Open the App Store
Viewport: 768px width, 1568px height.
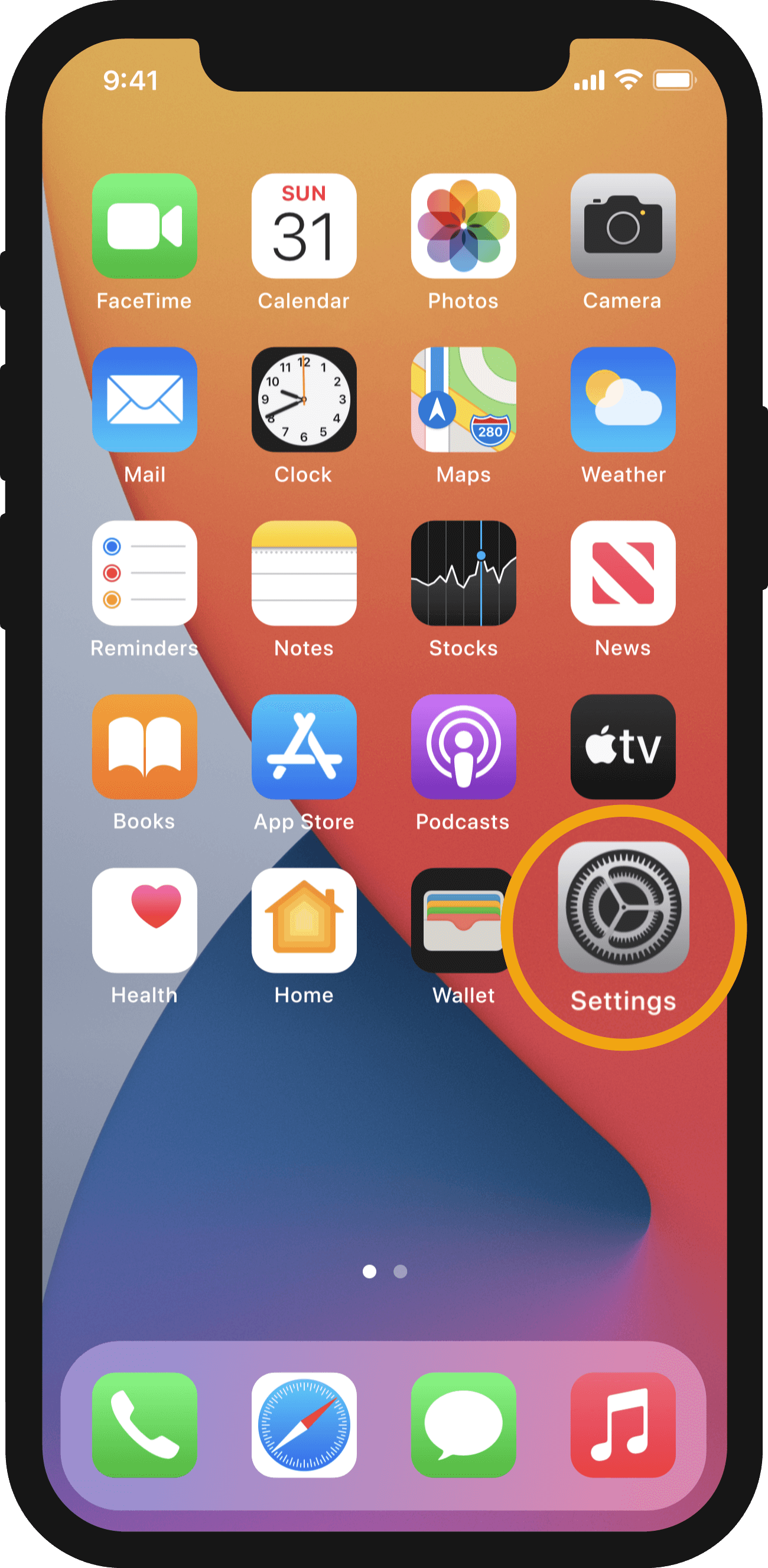click(x=304, y=746)
